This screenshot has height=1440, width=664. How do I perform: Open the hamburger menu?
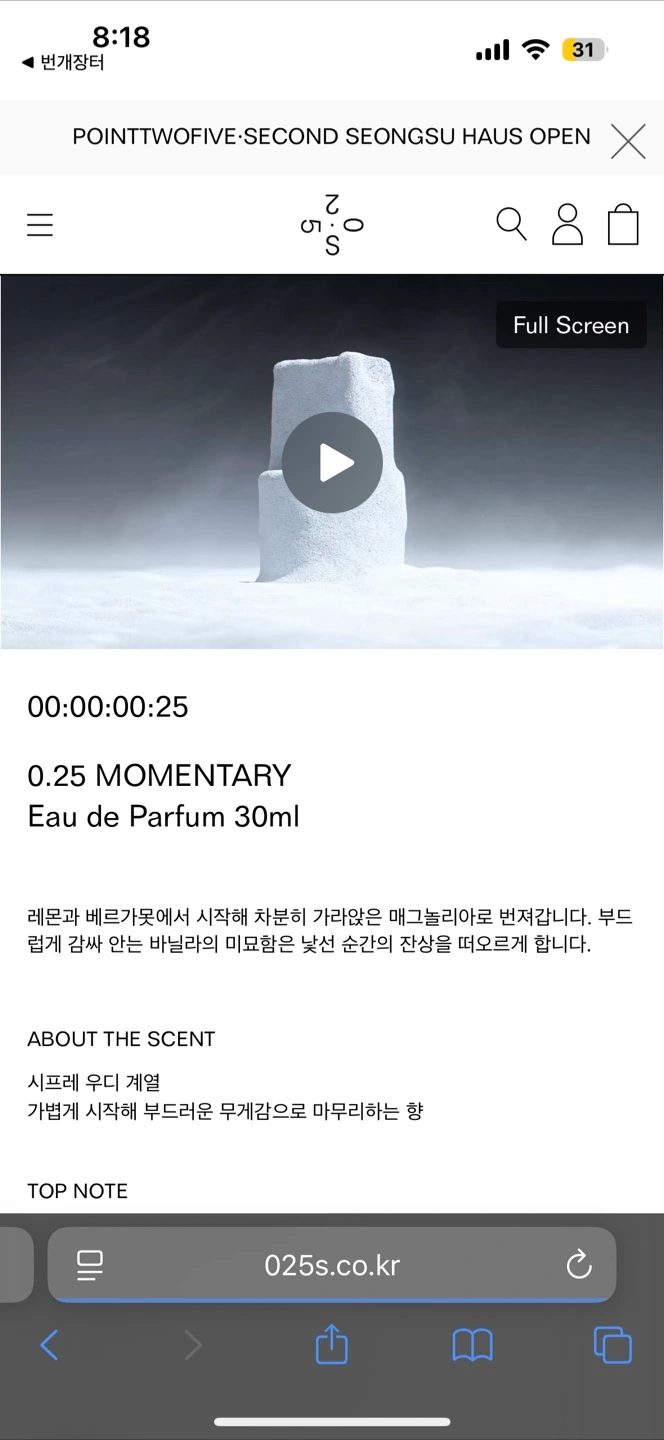click(40, 225)
